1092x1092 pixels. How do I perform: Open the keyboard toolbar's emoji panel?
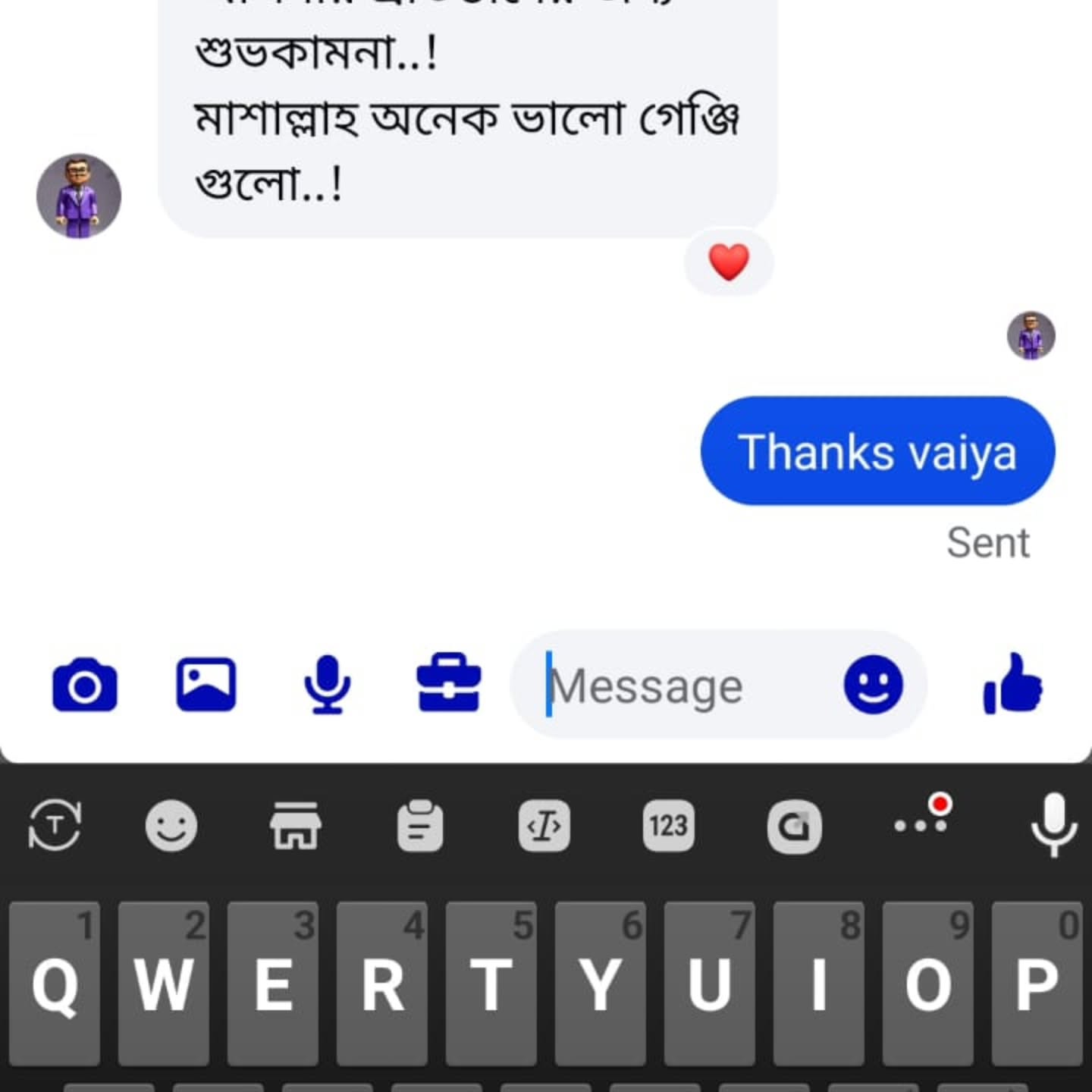pyautogui.click(x=171, y=825)
